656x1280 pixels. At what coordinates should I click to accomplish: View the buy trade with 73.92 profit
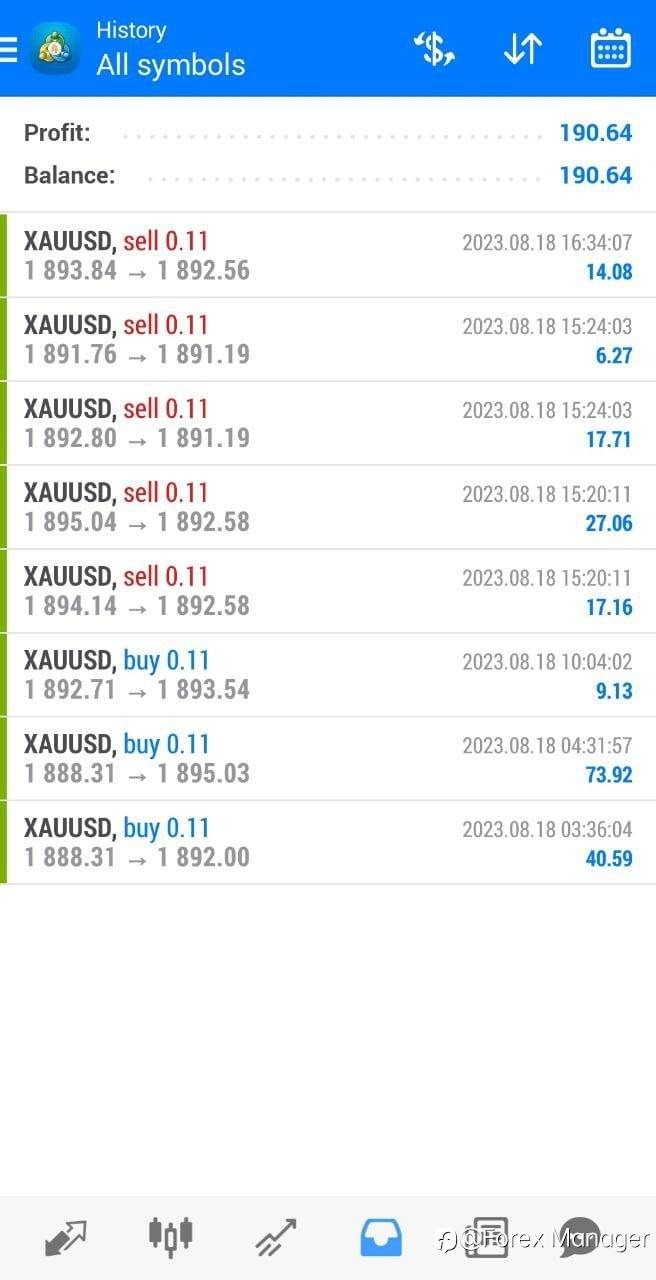[x=328, y=759]
